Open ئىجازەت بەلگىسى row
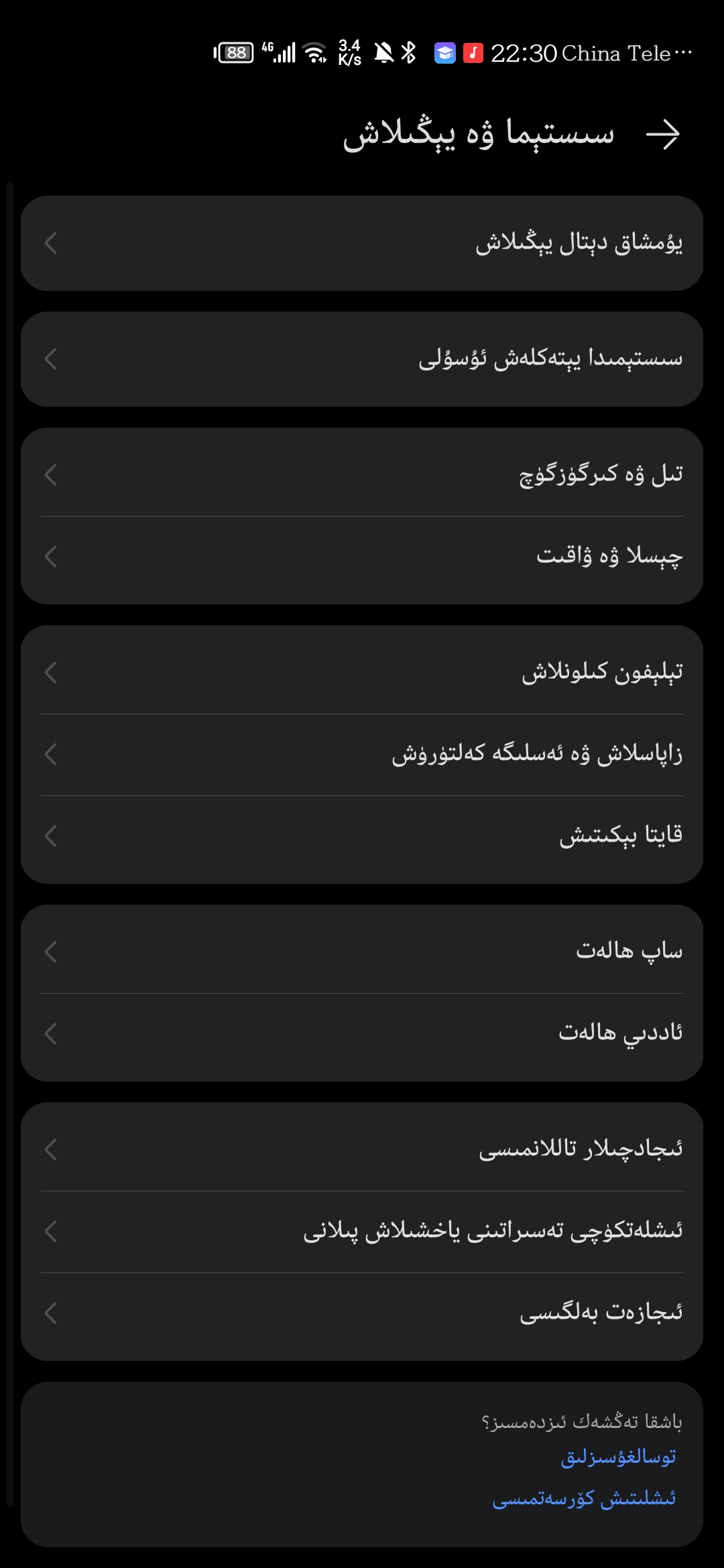The width and height of the screenshot is (724, 1568). (362, 1313)
